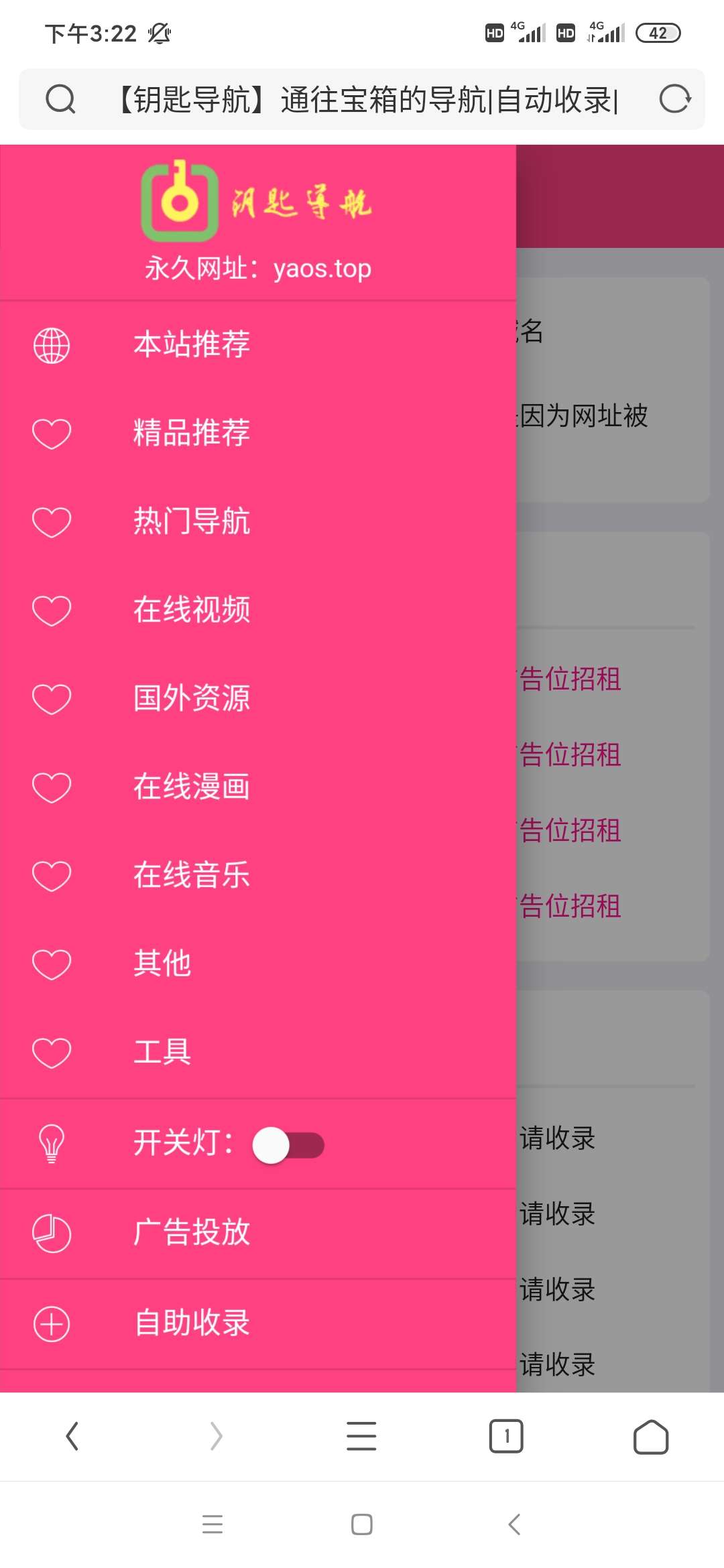Toggle the 开关灯 light switch

point(288,1145)
